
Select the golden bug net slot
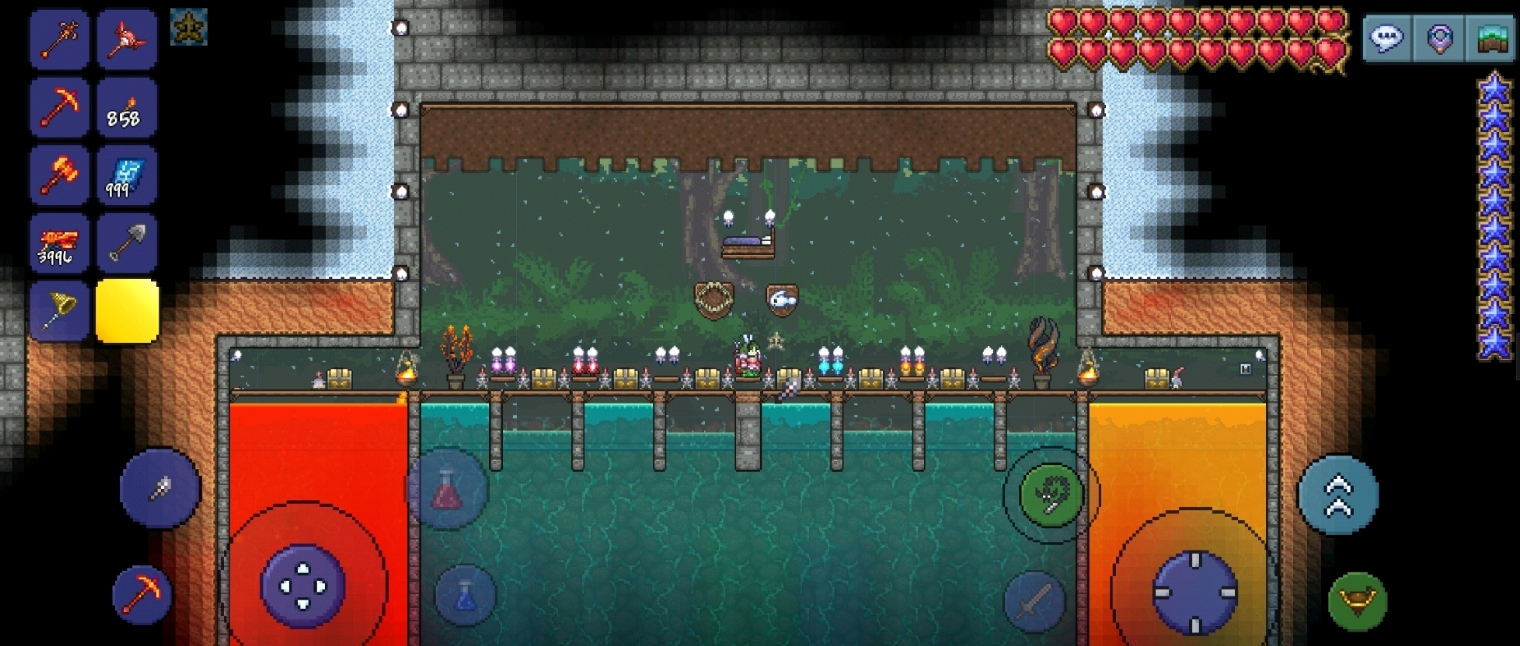coord(59,311)
